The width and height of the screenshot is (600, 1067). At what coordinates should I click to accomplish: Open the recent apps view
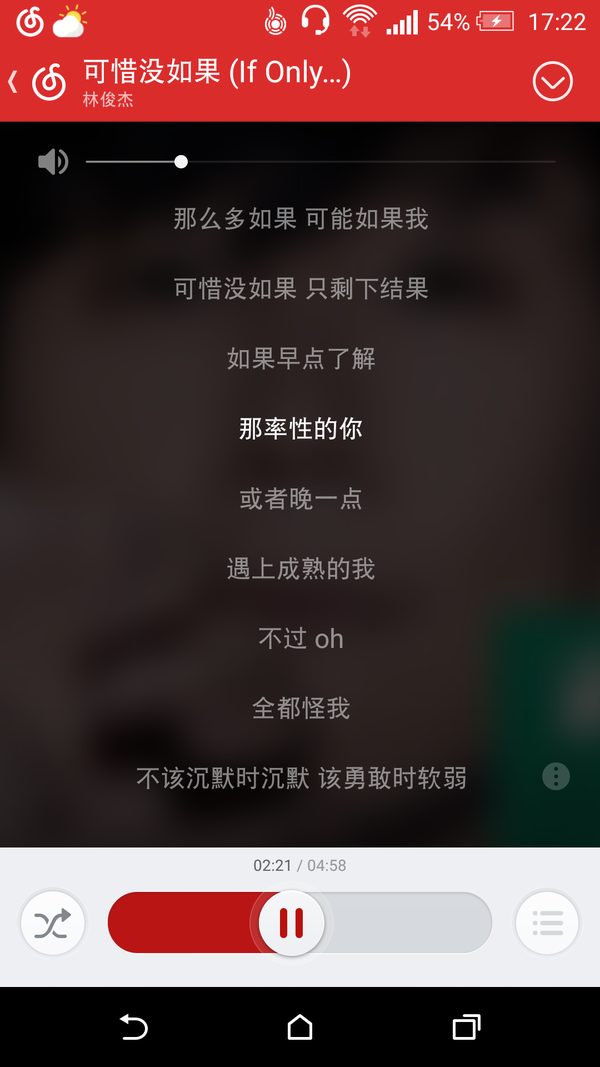pos(466,1027)
